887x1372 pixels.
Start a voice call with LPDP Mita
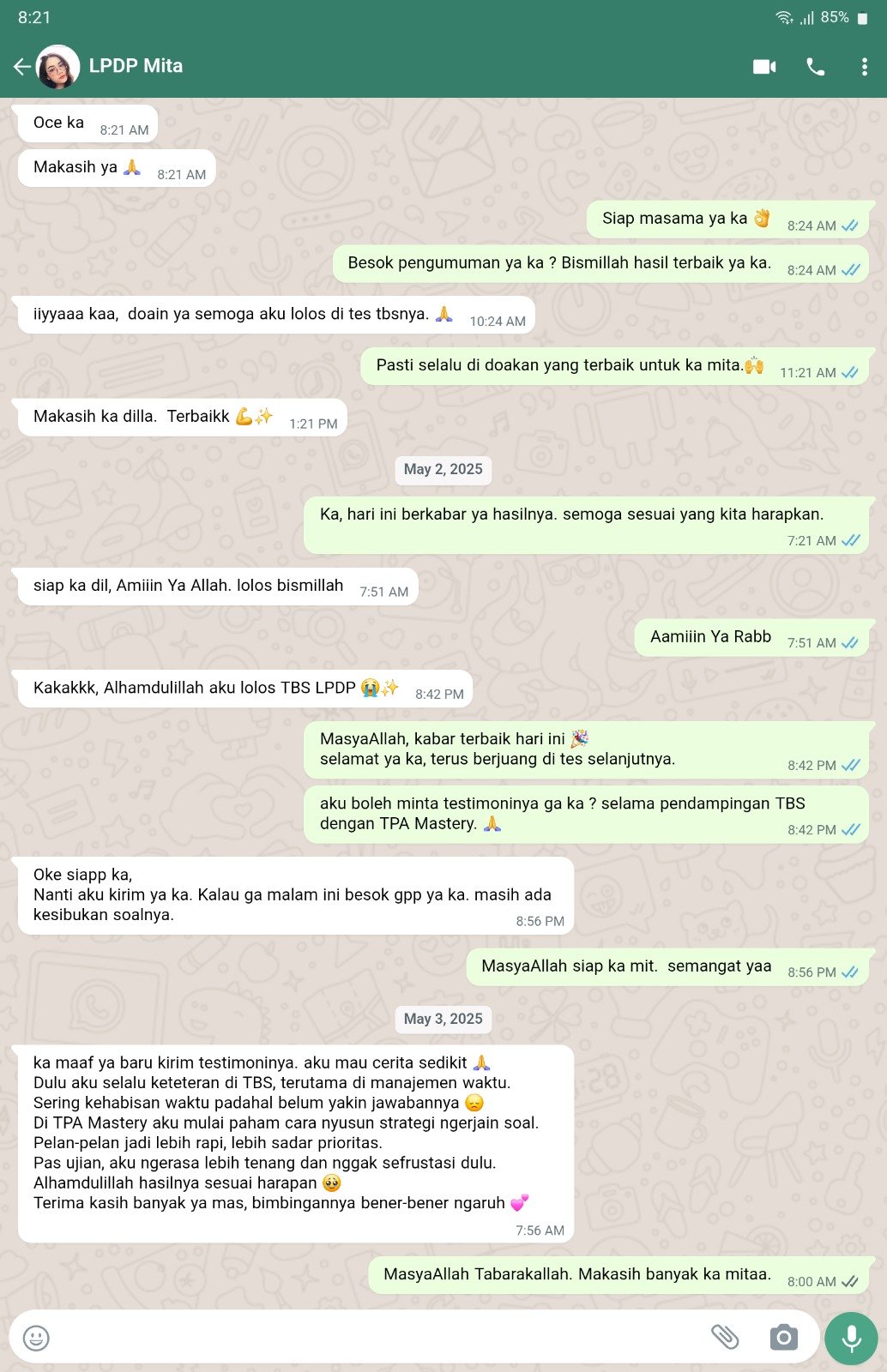[x=815, y=67]
